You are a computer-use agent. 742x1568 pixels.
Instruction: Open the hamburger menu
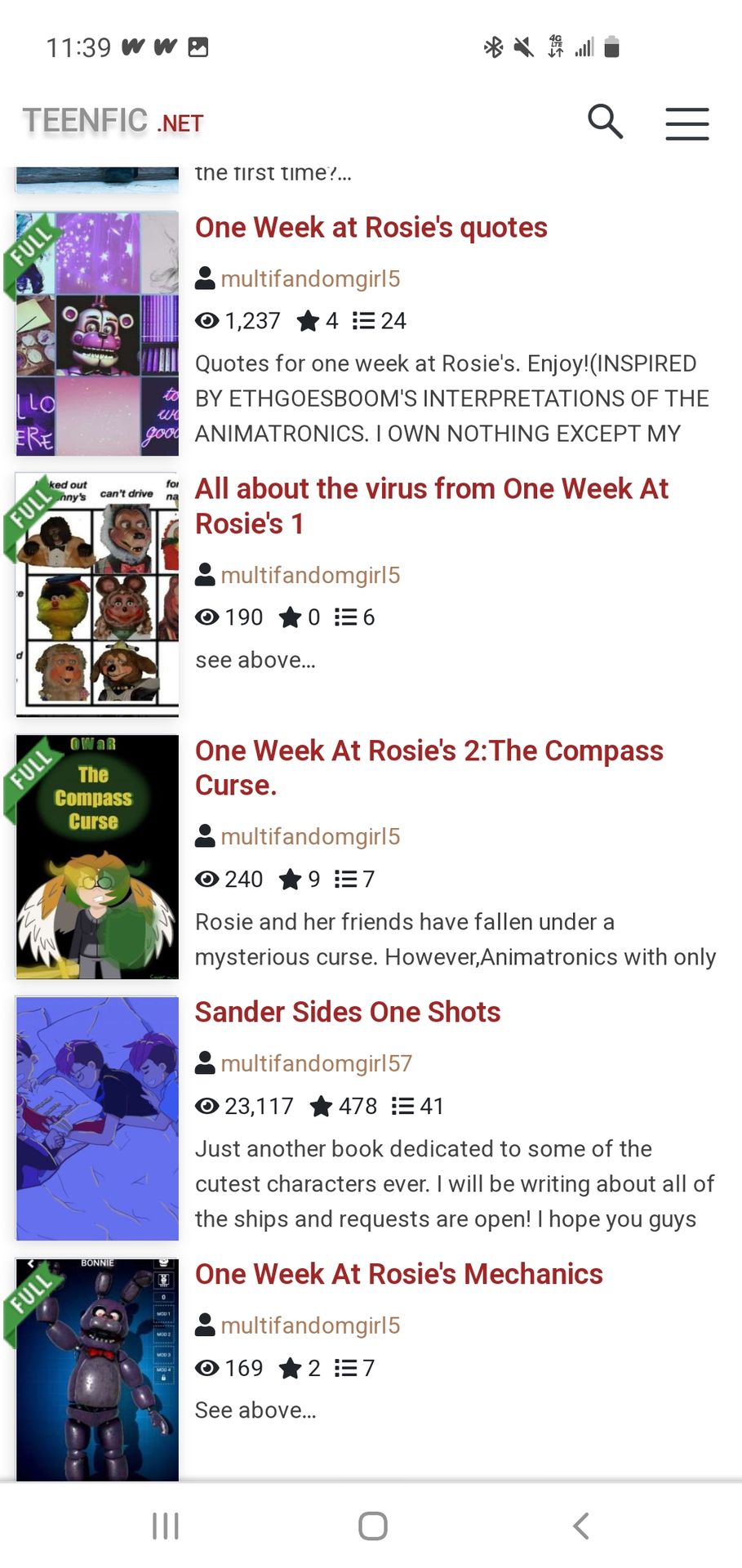tap(686, 123)
